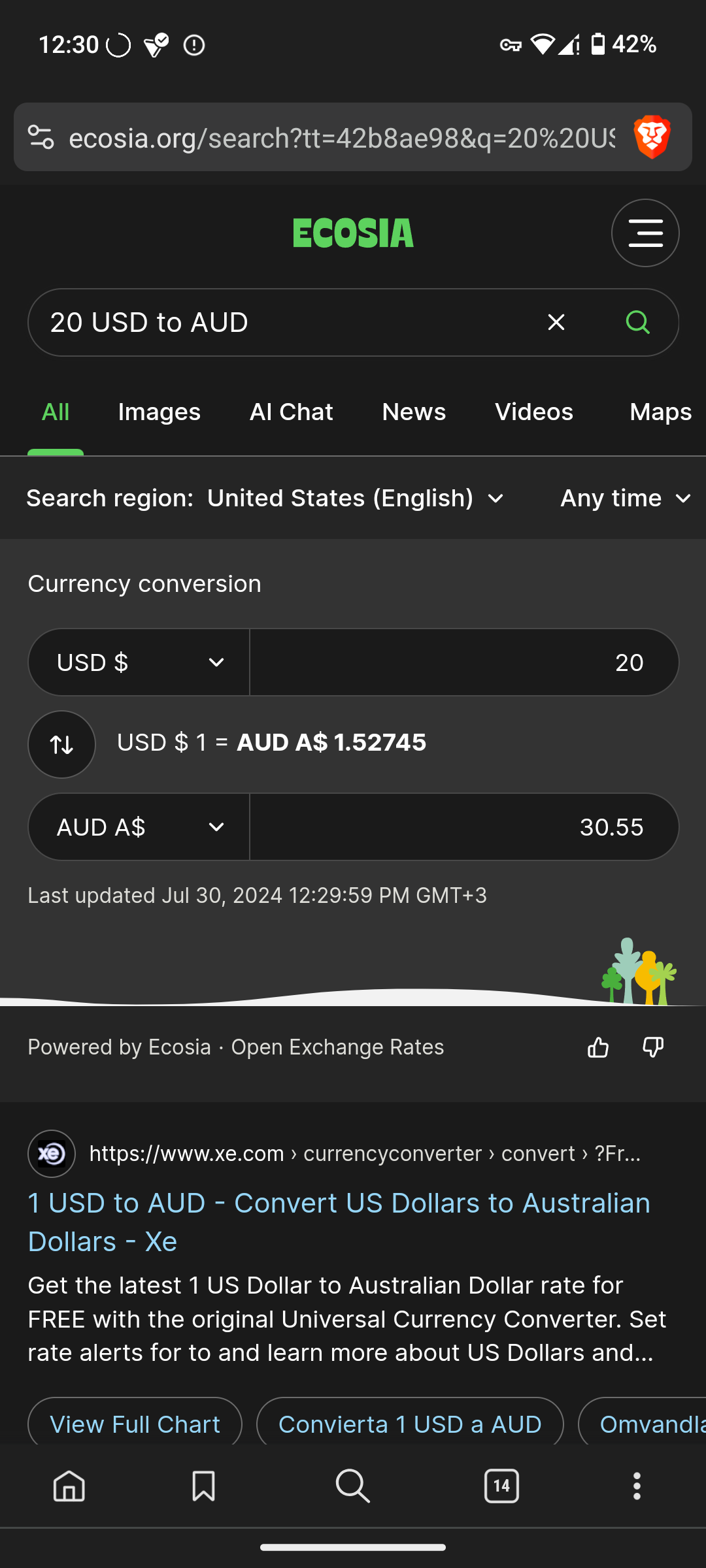Tap the magnifying glass to search

pos(637,322)
